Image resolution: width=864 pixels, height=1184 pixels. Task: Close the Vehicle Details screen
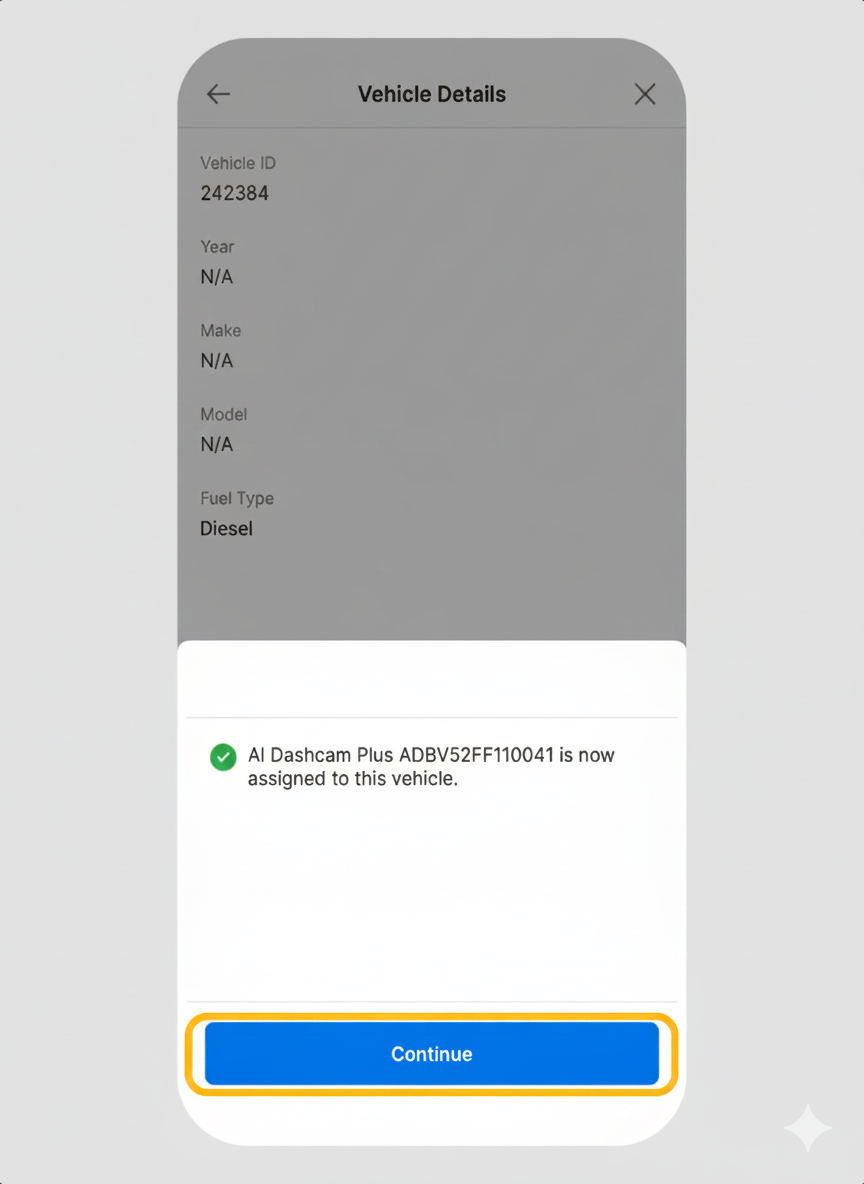(x=645, y=94)
